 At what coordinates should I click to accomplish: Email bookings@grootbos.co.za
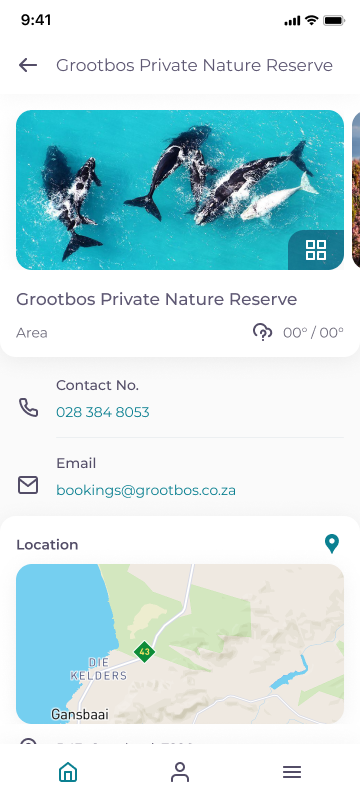coord(146,490)
